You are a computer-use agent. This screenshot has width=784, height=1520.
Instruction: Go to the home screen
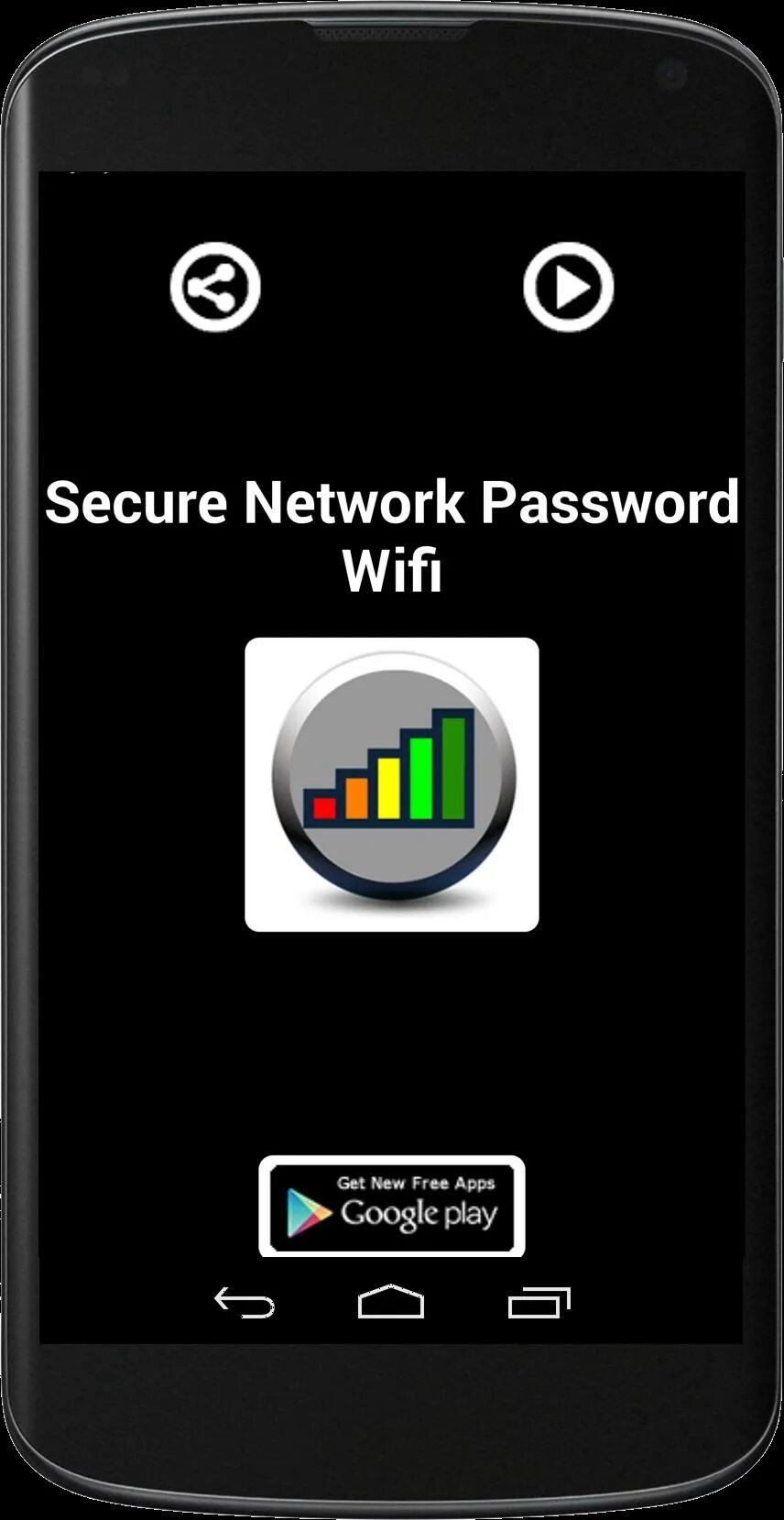click(391, 1301)
